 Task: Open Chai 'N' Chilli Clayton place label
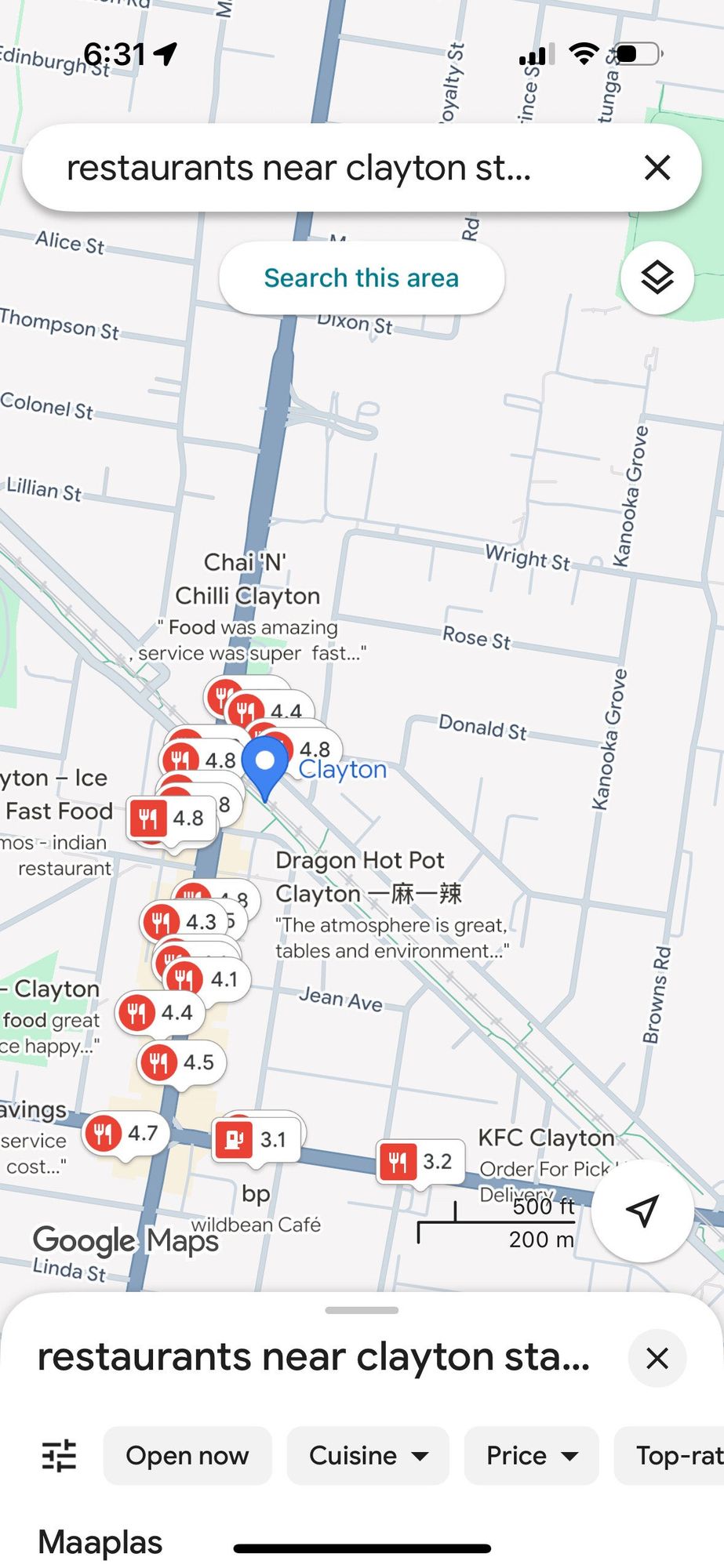(x=246, y=580)
